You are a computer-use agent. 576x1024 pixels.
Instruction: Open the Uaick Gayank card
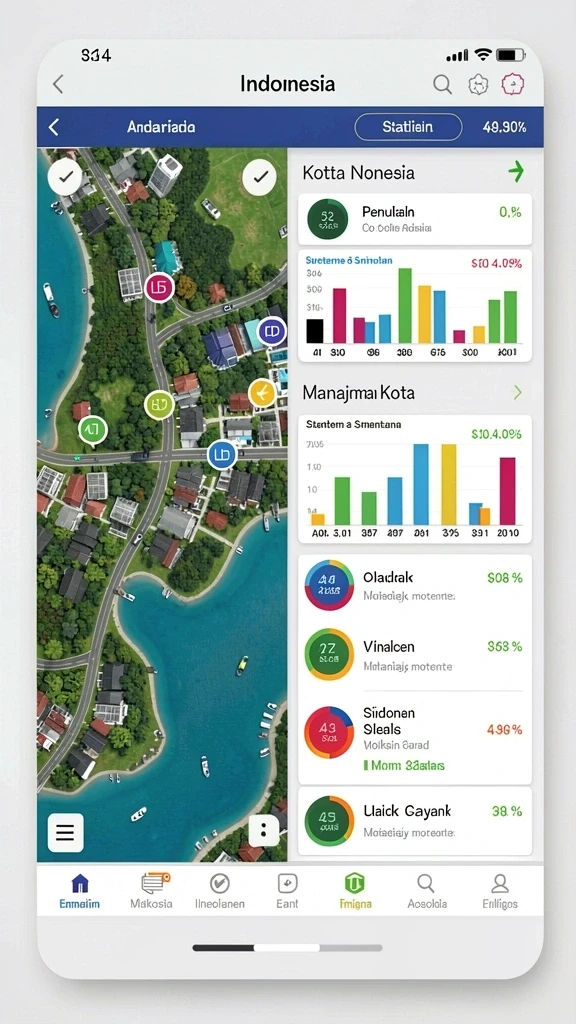click(x=415, y=821)
